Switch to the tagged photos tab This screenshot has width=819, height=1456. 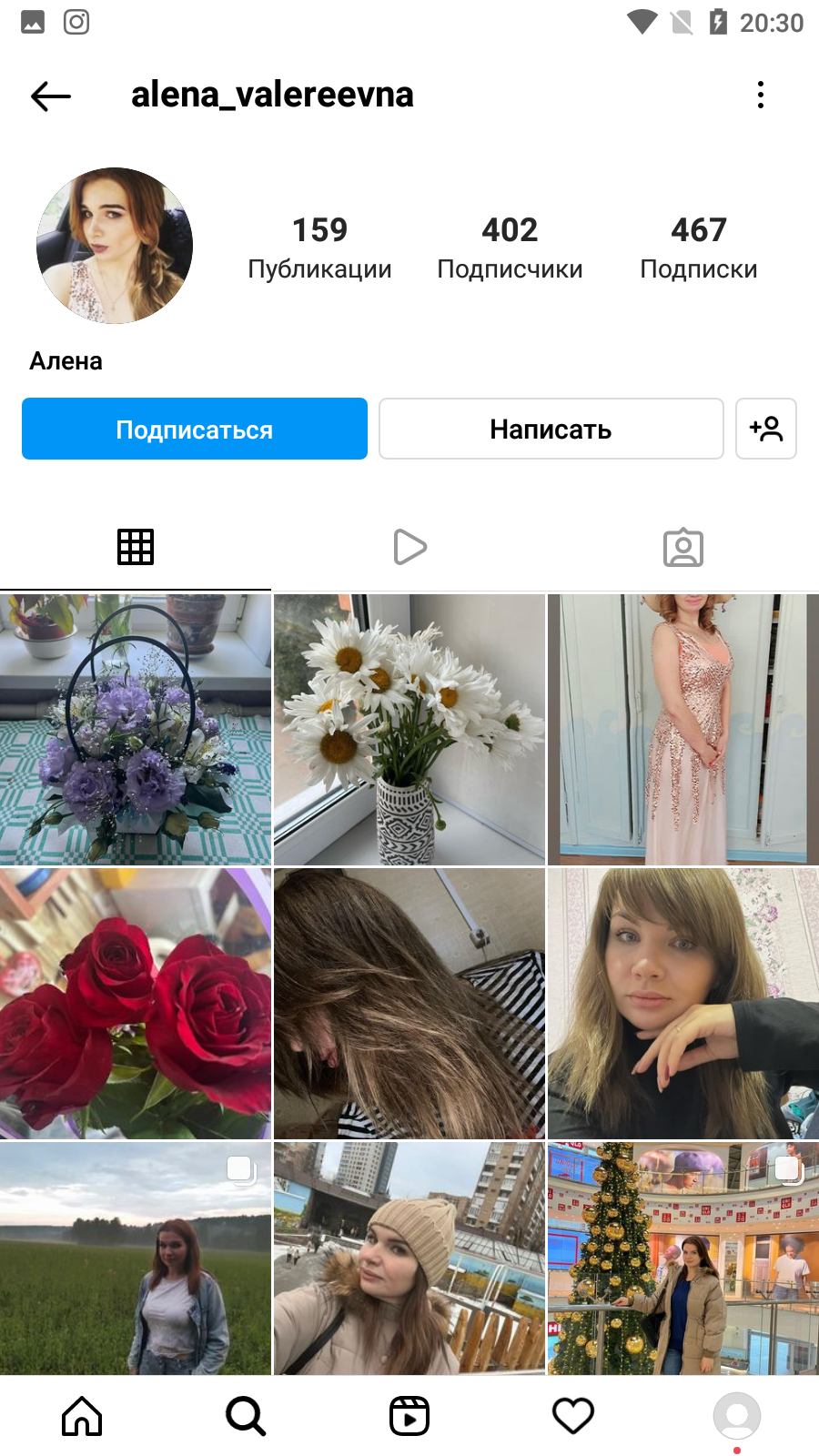click(682, 547)
